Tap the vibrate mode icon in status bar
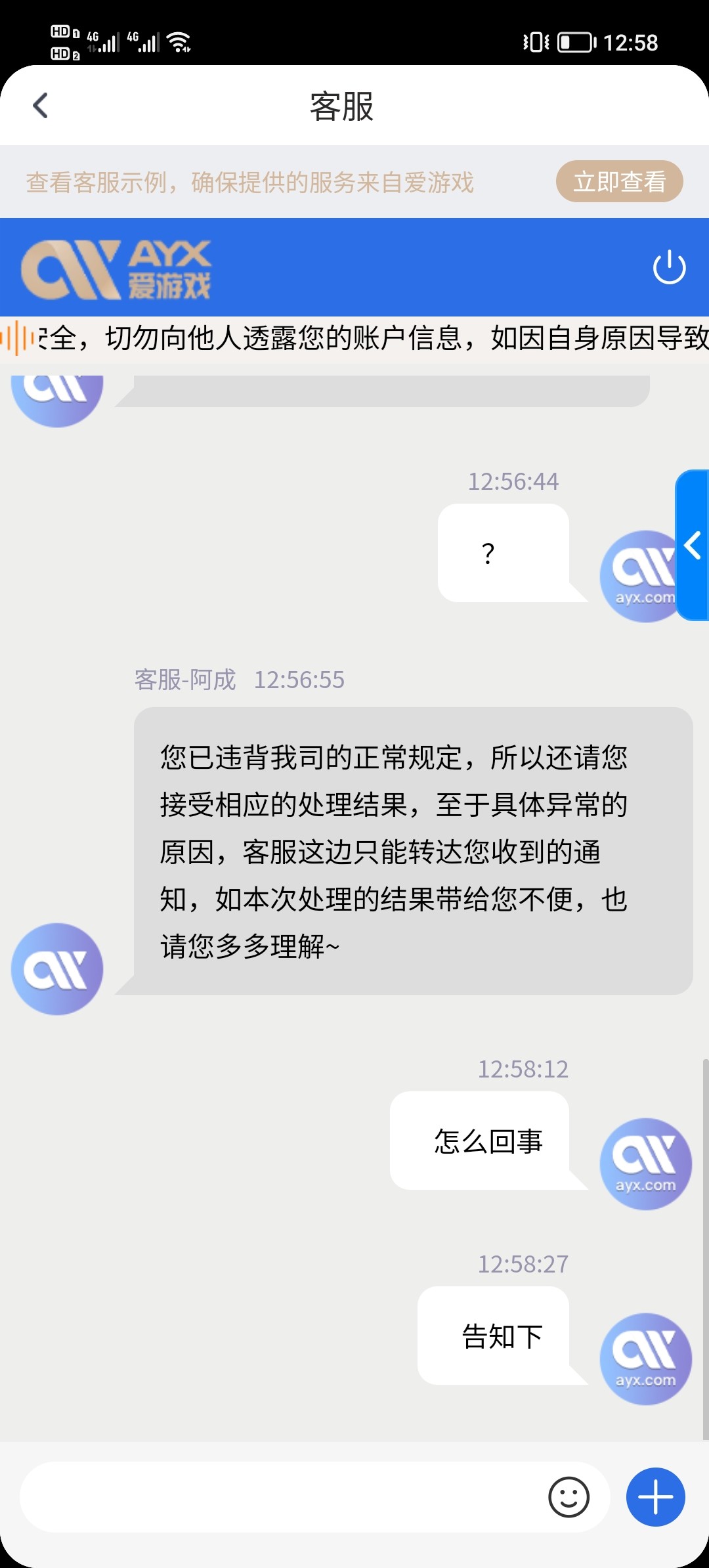 pyautogui.click(x=532, y=41)
